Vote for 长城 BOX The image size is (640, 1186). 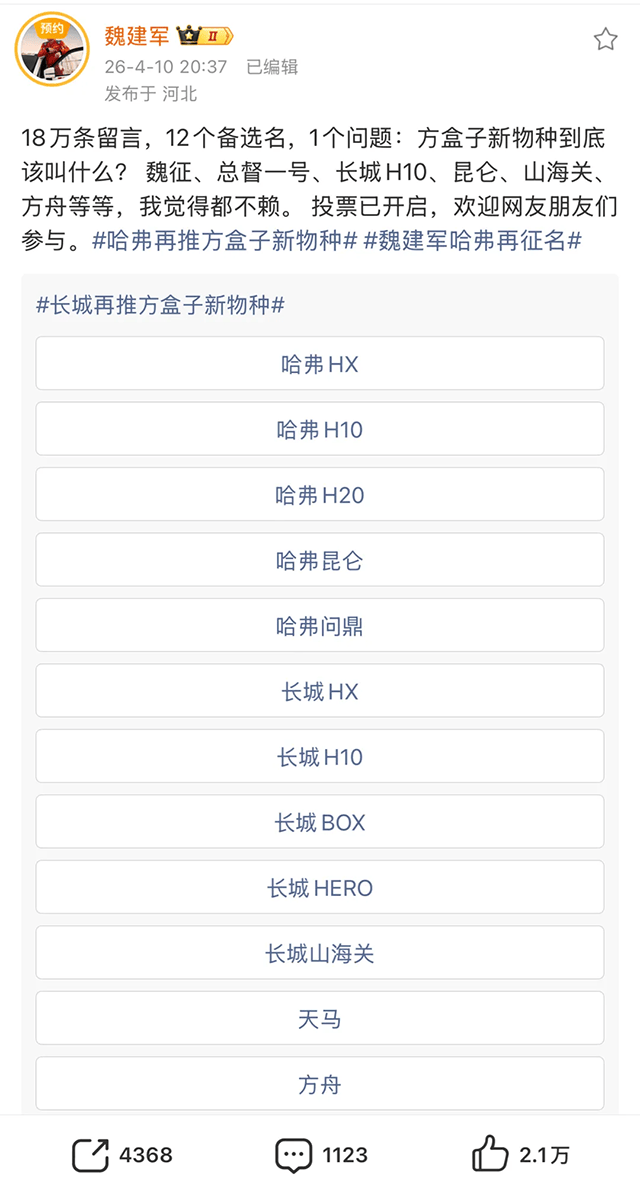point(320,823)
